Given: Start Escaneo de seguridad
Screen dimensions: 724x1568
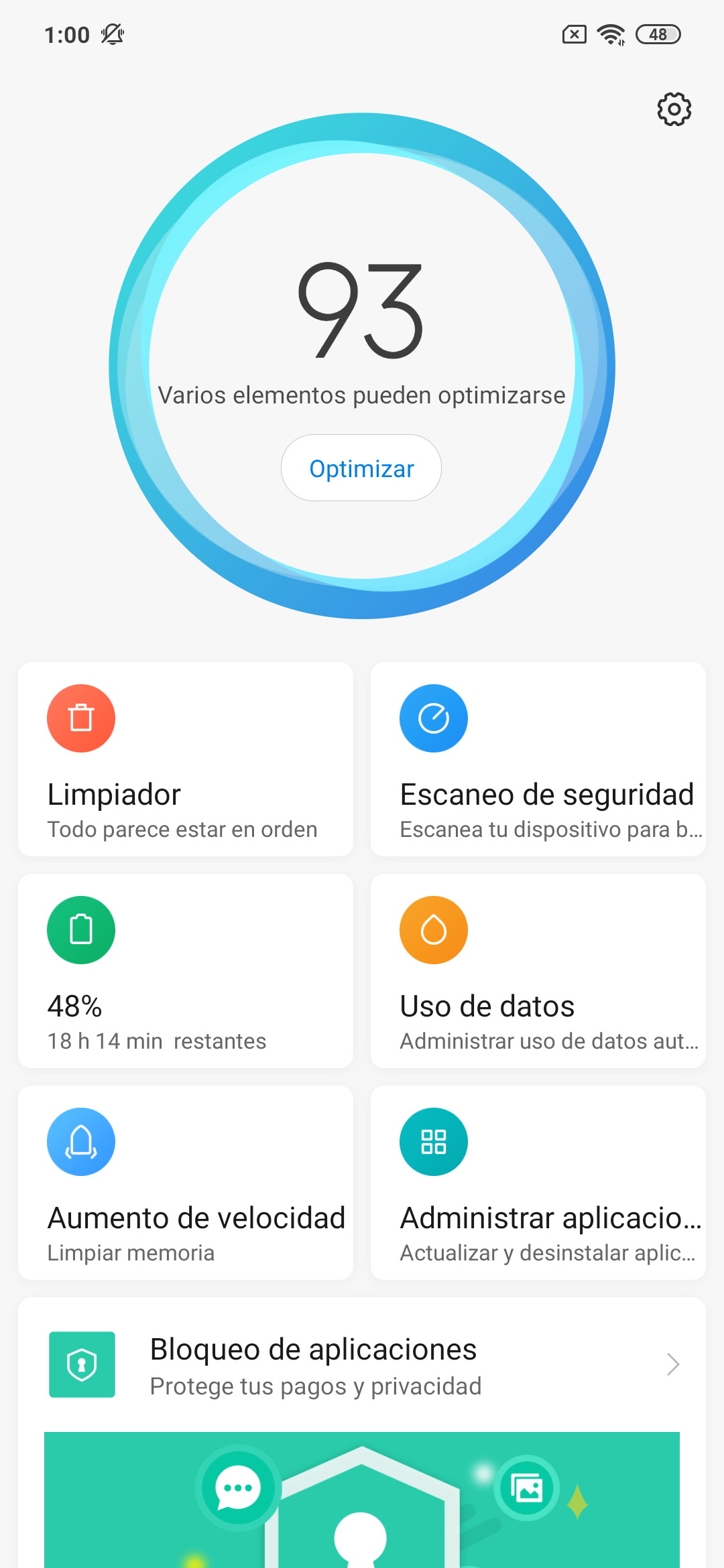Looking at the screenshot, I should point(538,759).
